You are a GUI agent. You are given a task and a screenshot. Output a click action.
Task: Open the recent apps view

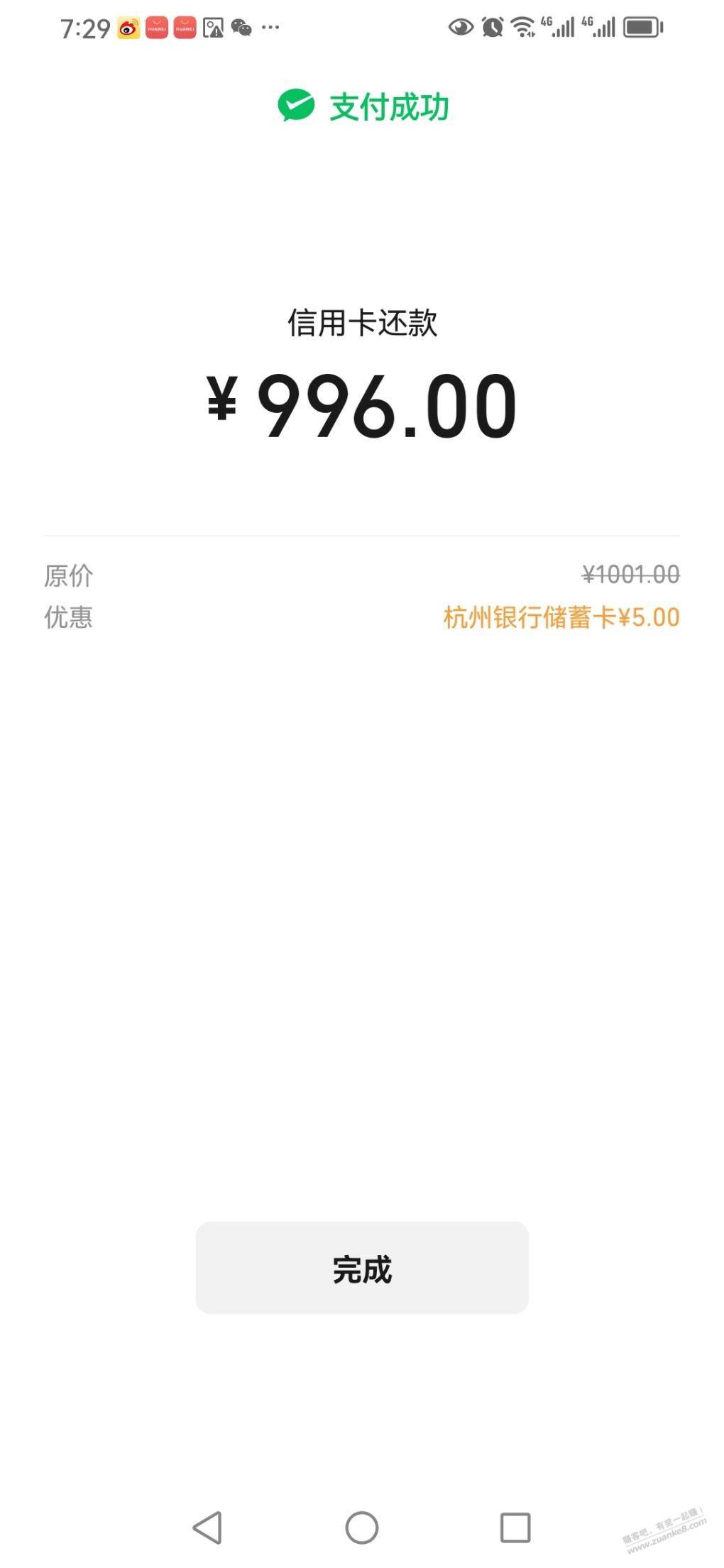click(x=515, y=1527)
